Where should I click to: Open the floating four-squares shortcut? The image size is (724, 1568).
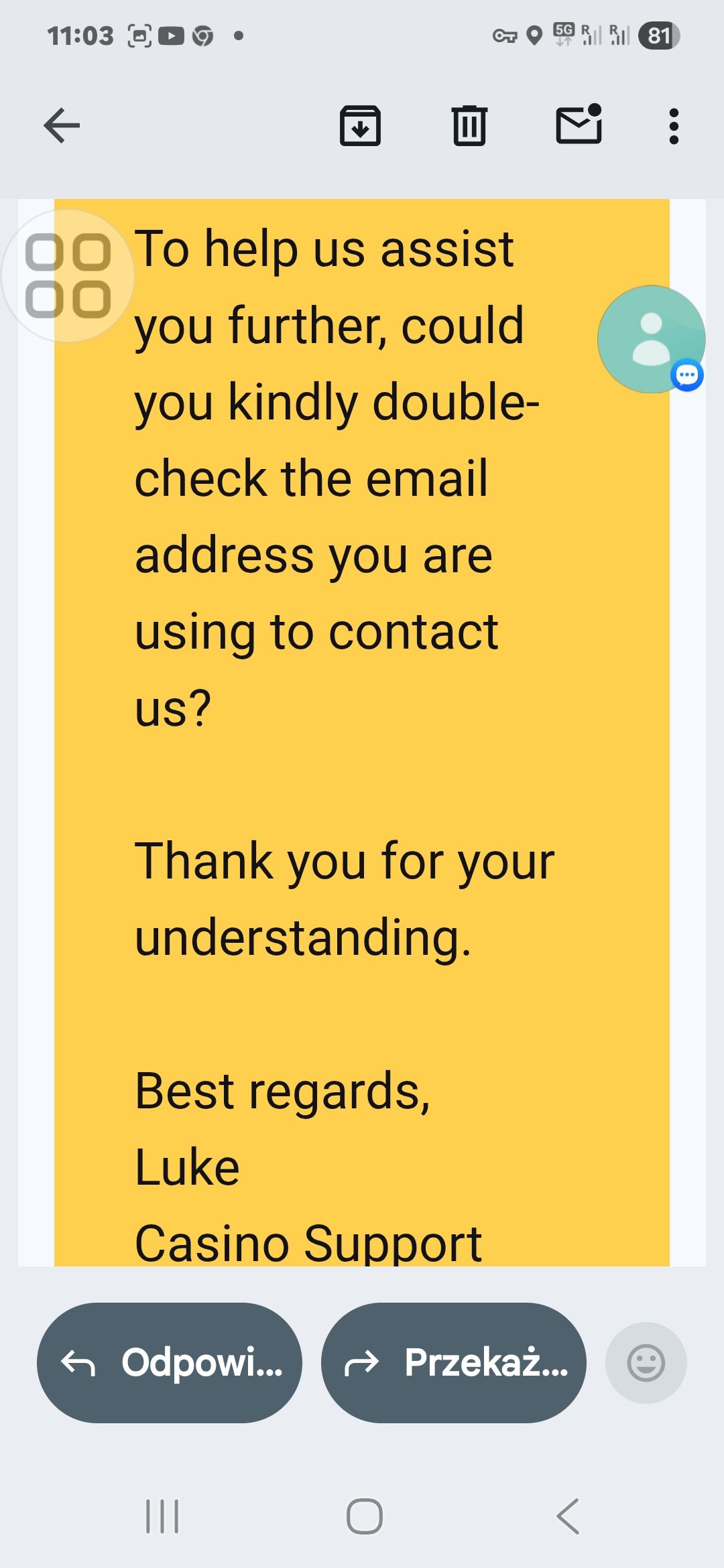coord(68,275)
